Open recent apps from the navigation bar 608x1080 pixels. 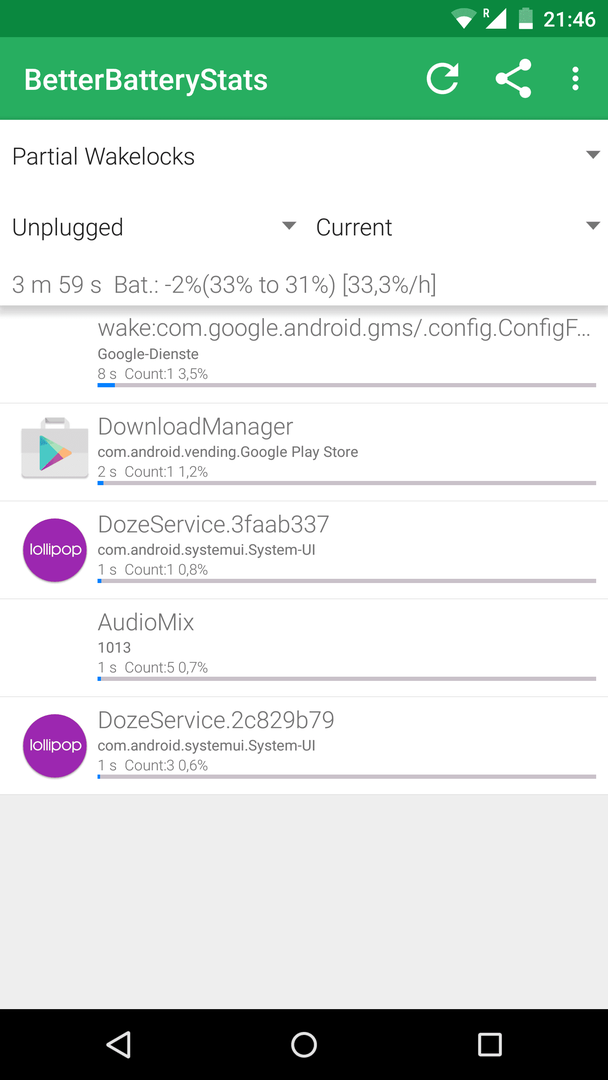pyautogui.click(x=490, y=1044)
